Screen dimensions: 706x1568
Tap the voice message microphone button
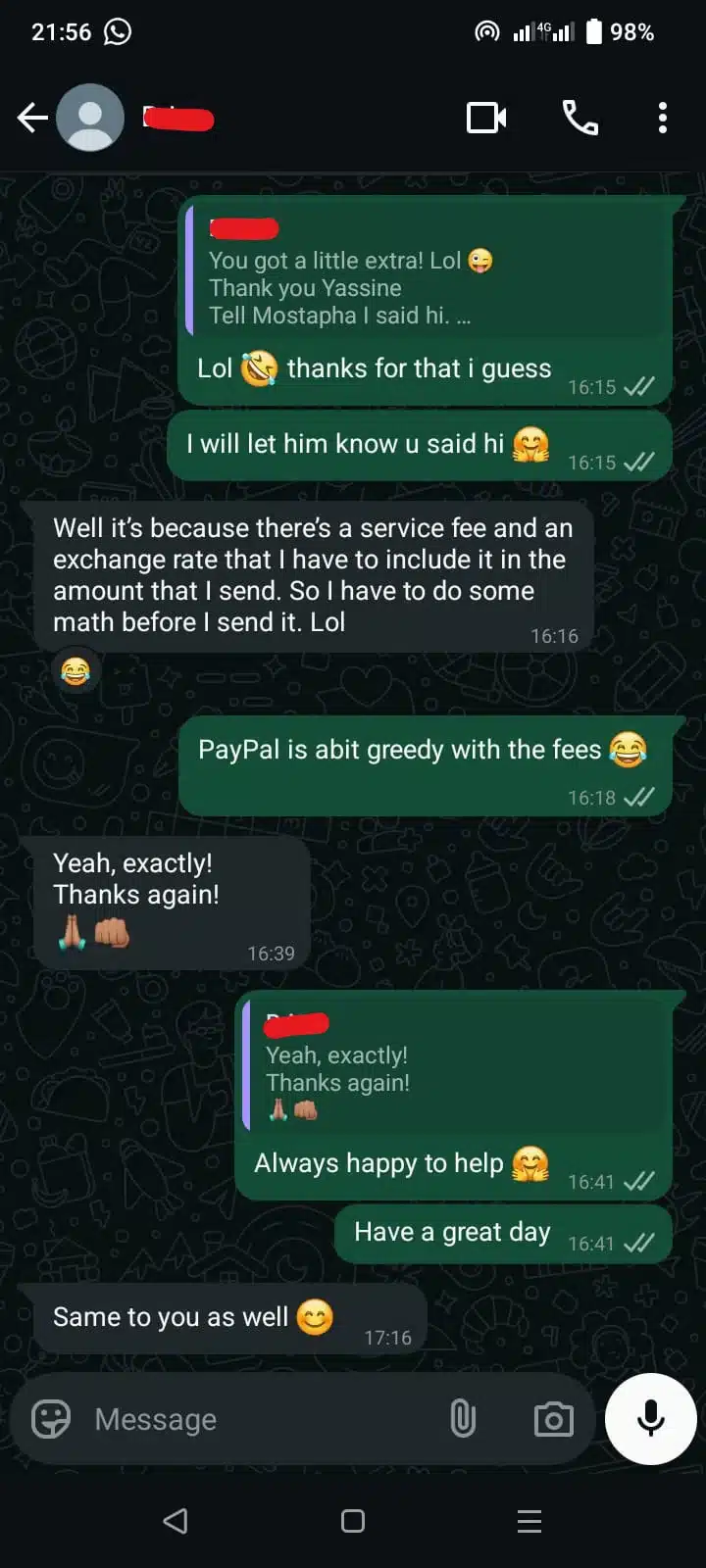coord(650,1418)
